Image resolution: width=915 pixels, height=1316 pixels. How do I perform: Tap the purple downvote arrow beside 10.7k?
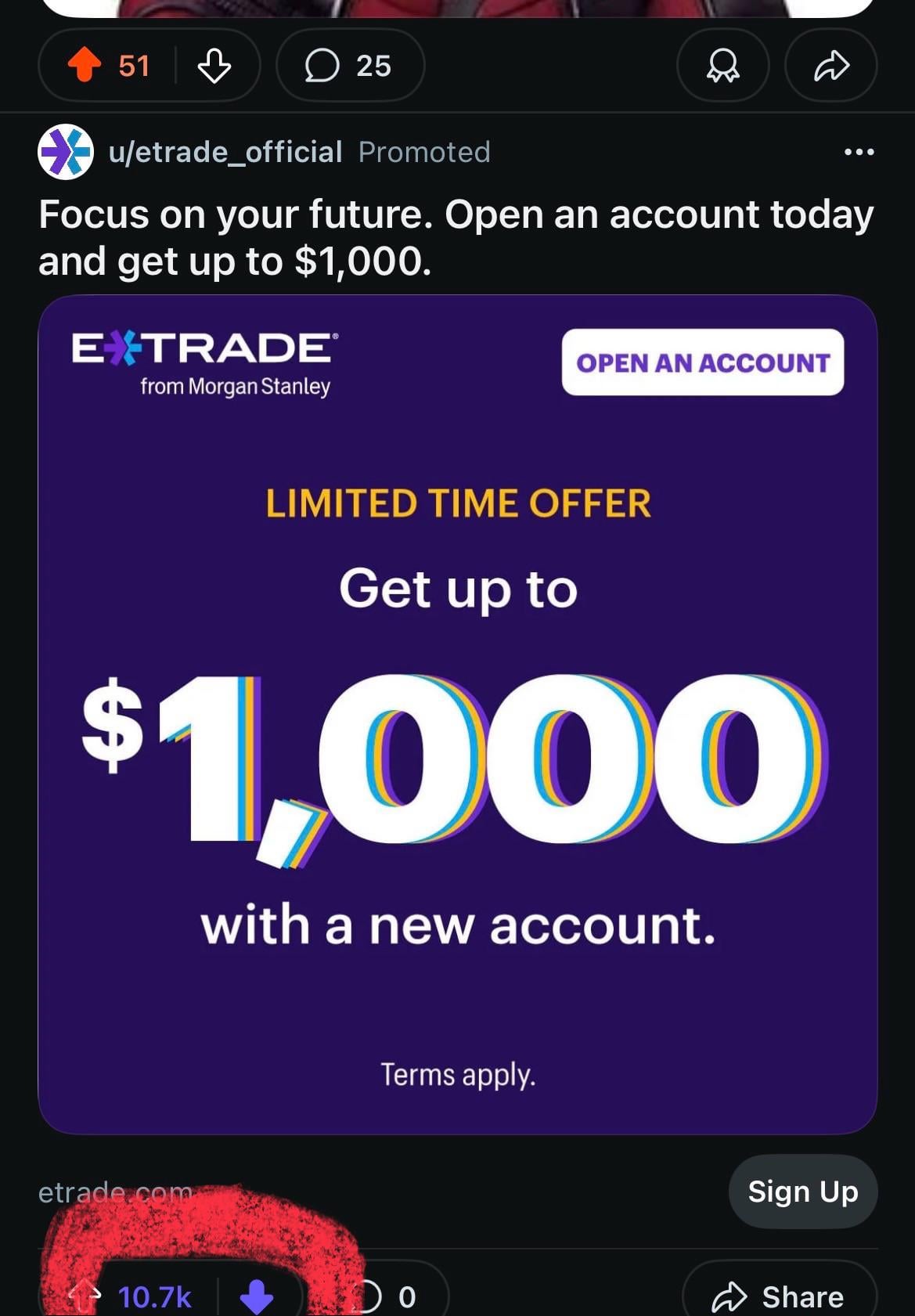point(256,1296)
